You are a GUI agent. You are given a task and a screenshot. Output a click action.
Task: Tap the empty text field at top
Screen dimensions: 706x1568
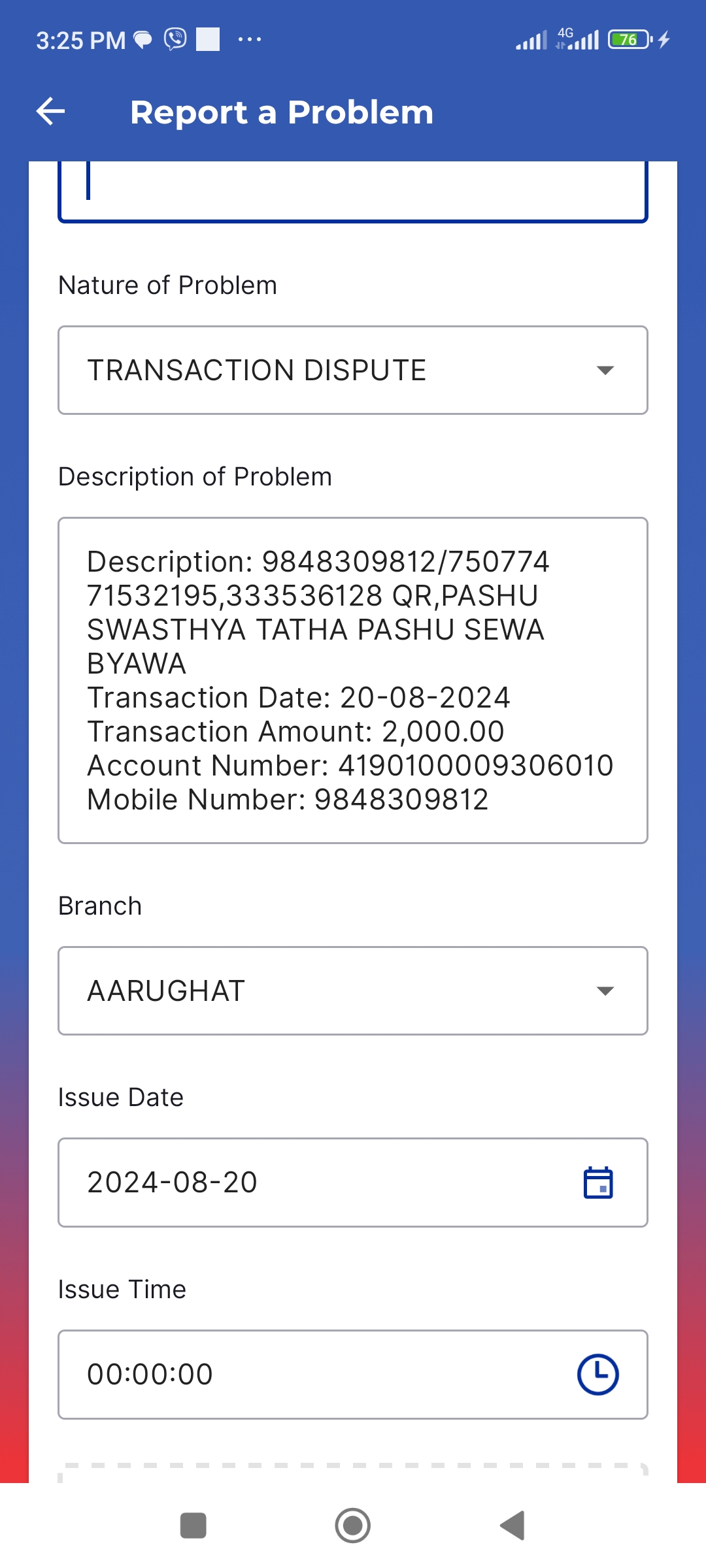[x=353, y=191]
